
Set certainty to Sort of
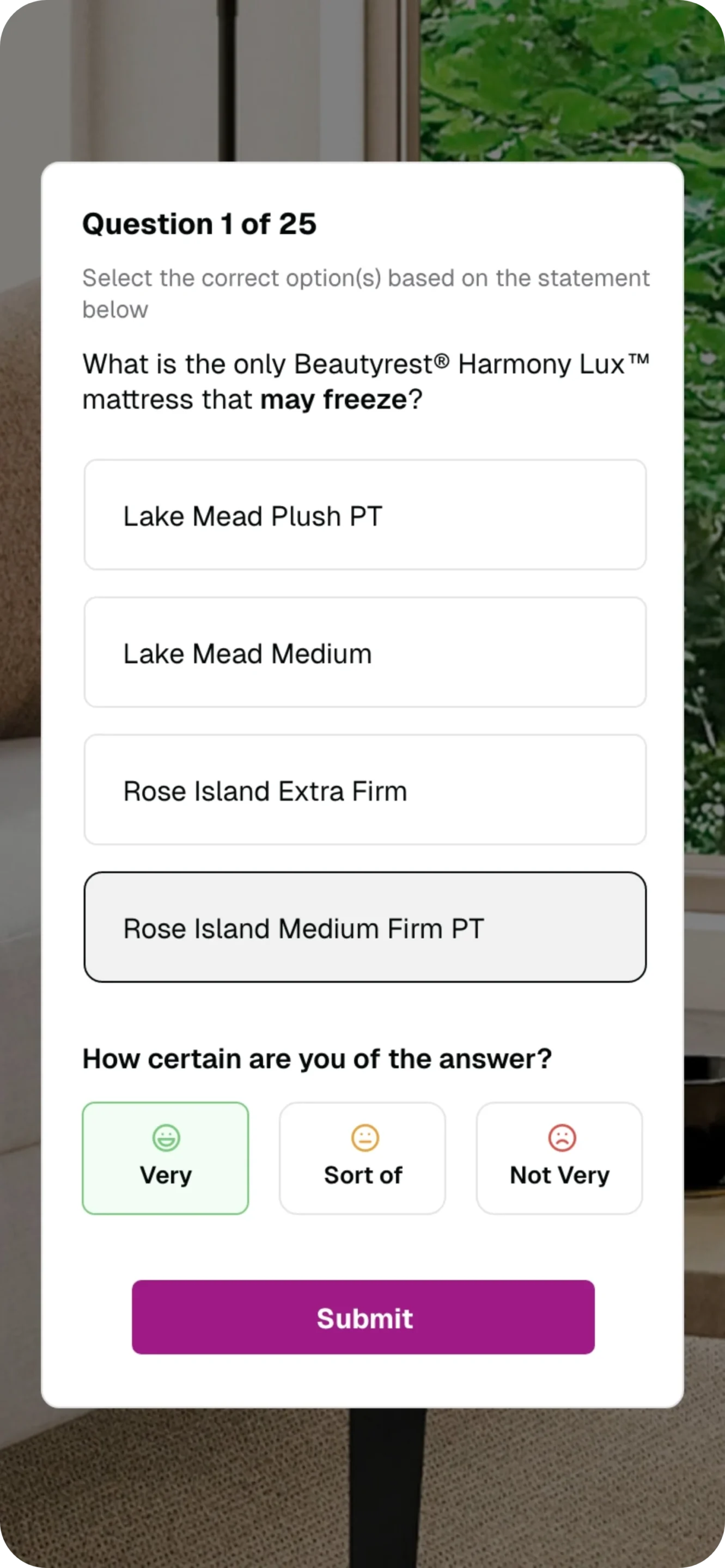pos(362,1159)
